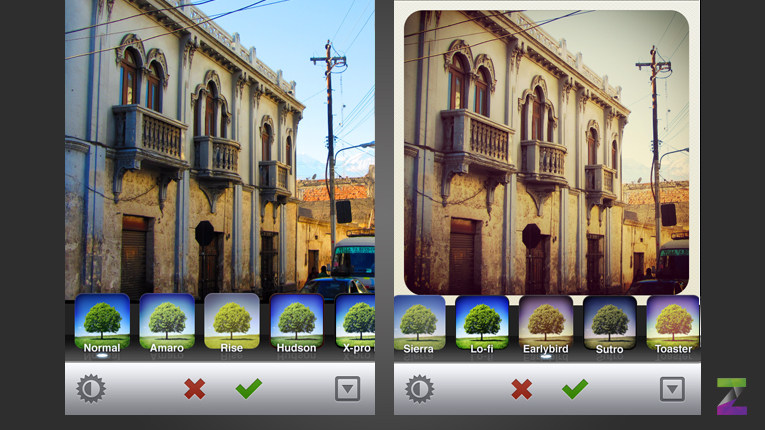Open the down-arrow menu on Normal-filter screen
This screenshot has width=765, height=430.
pos(347,389)
